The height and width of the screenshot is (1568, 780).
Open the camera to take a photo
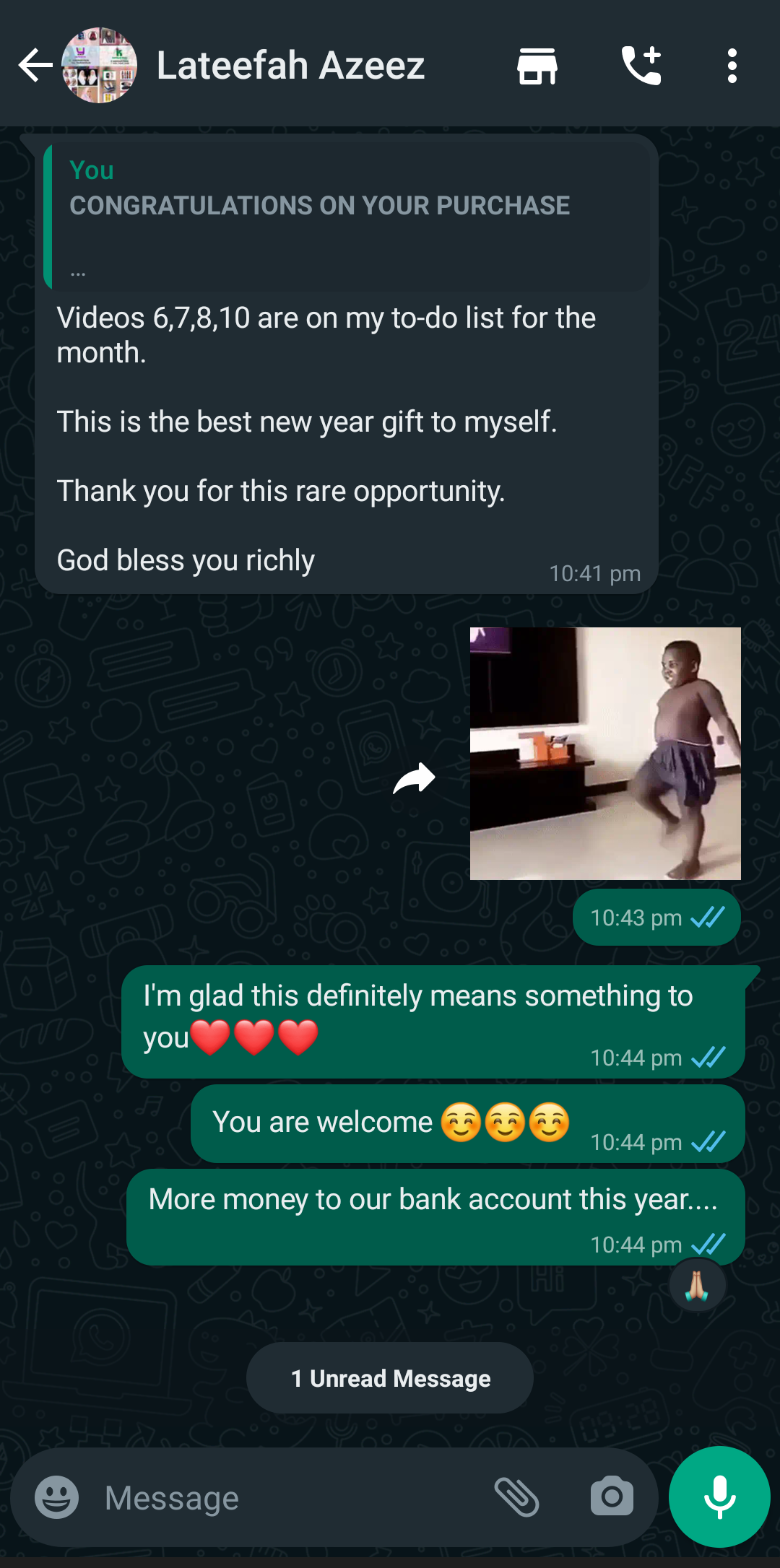pyautogui.click(x=612, y=1497)
